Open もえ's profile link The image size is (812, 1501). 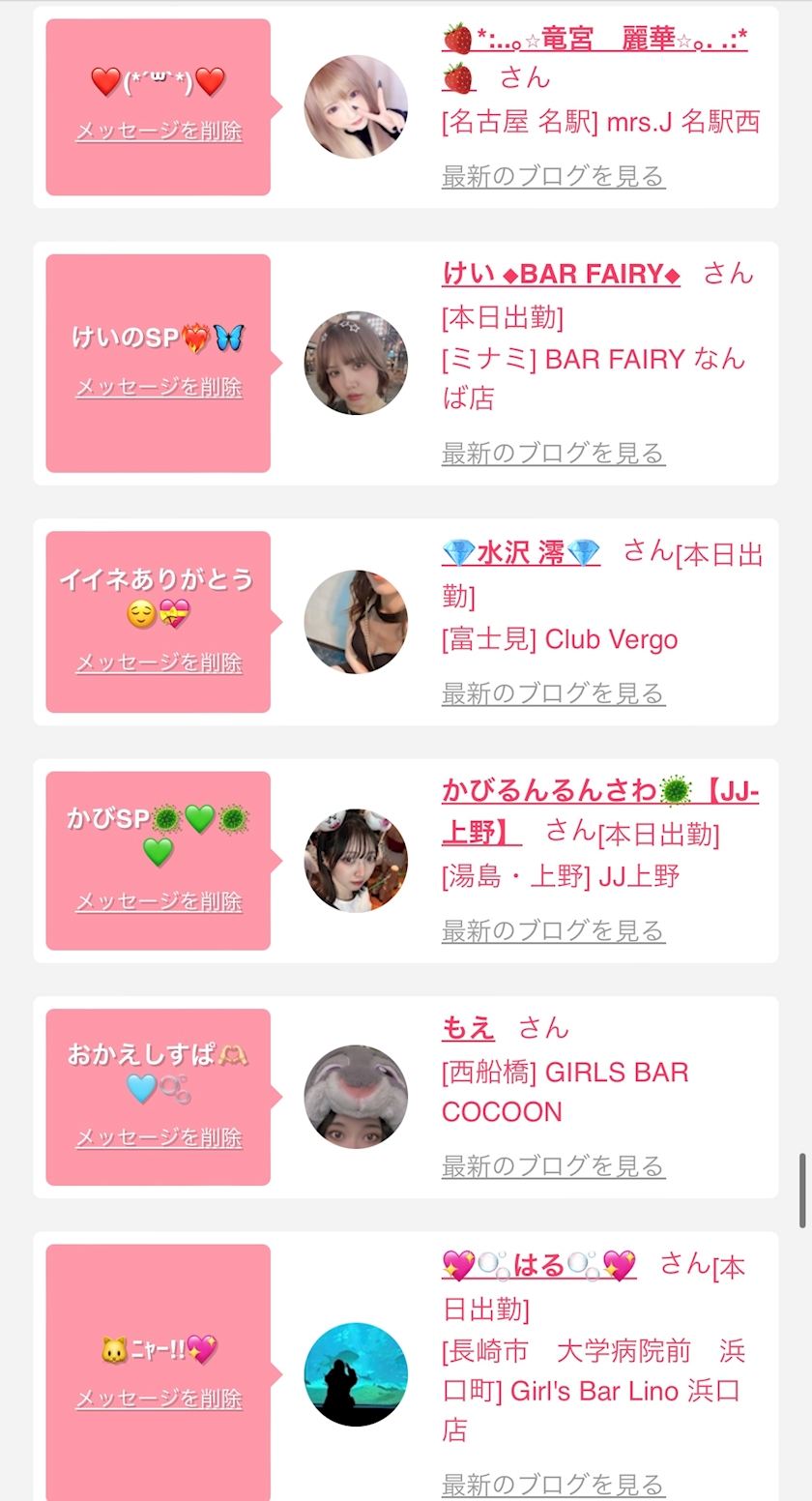(468, 1028)
